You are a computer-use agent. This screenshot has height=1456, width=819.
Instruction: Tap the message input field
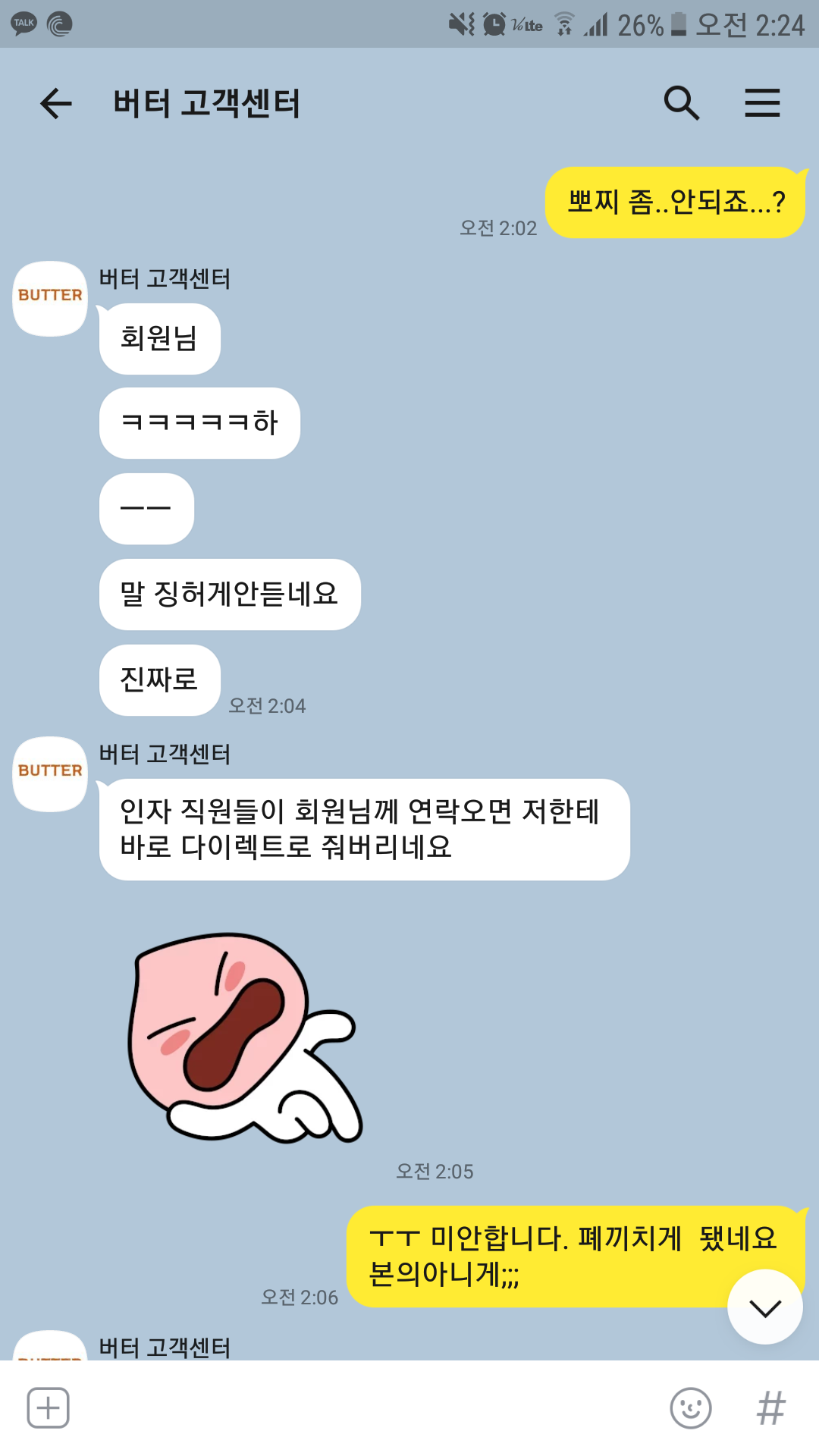coord(364,1408)
